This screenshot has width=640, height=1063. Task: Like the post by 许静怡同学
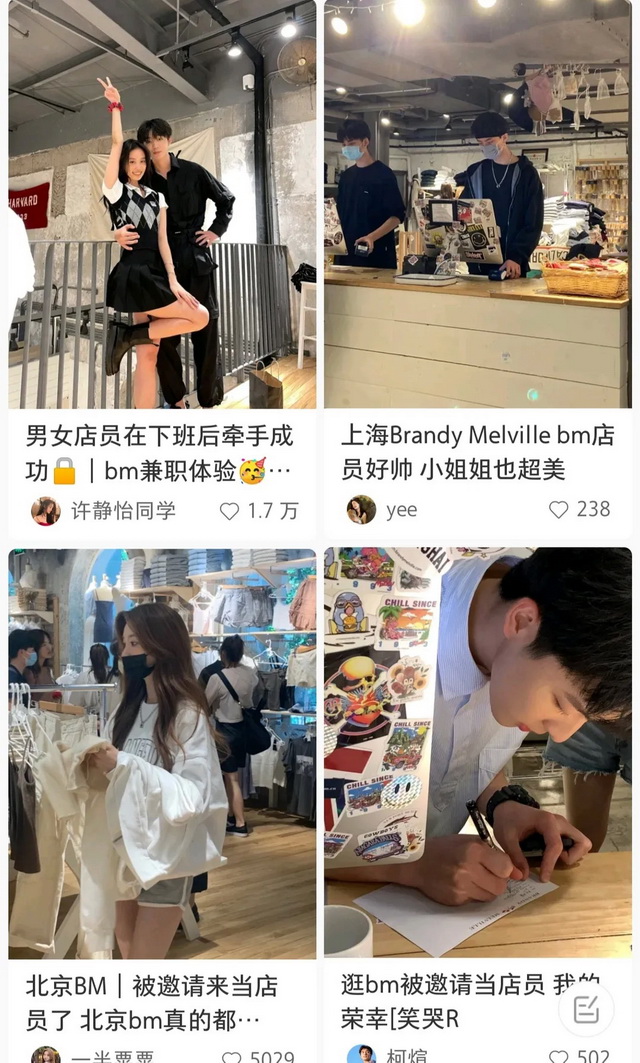point(230,511)
